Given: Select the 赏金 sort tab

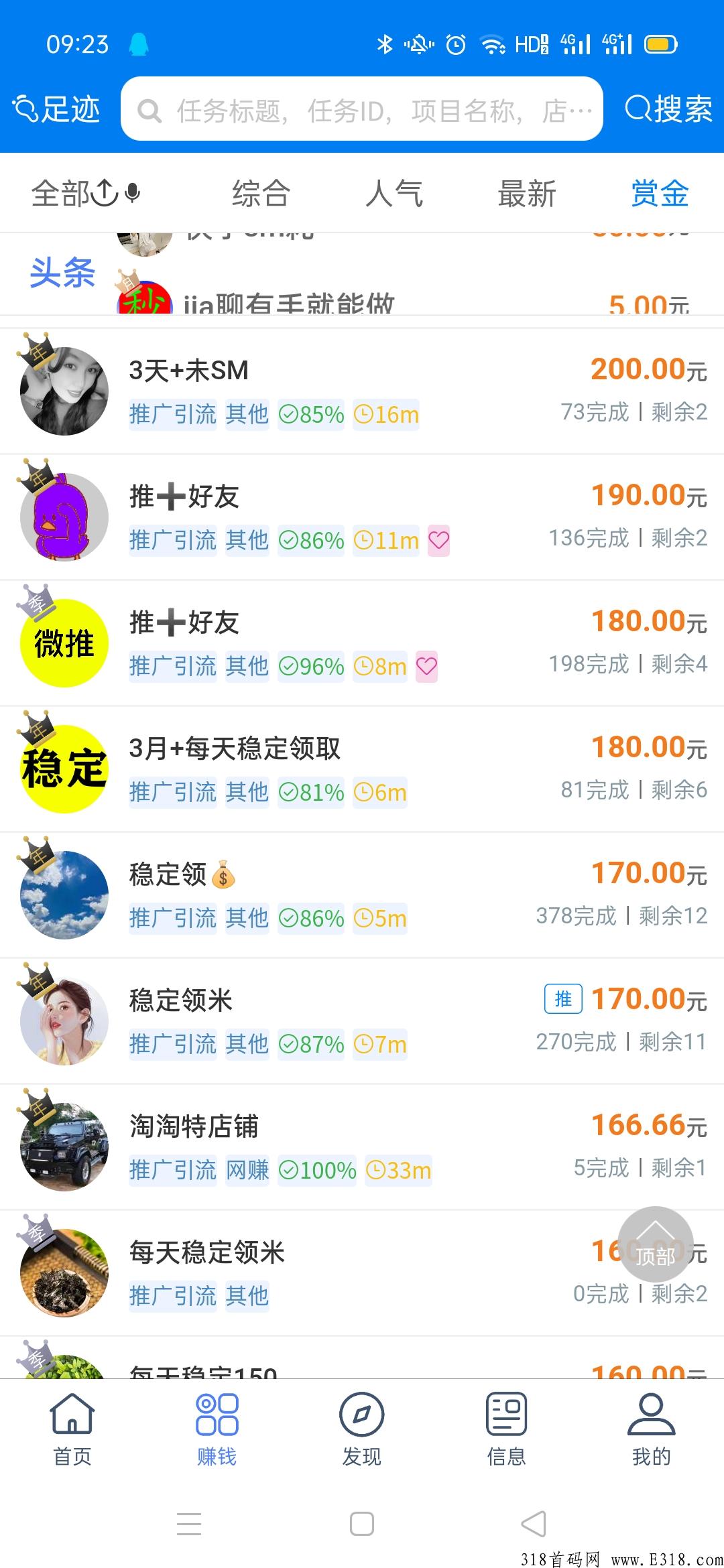Looking at the screenshot, I should pyautogui.click(x=660, y=193).
